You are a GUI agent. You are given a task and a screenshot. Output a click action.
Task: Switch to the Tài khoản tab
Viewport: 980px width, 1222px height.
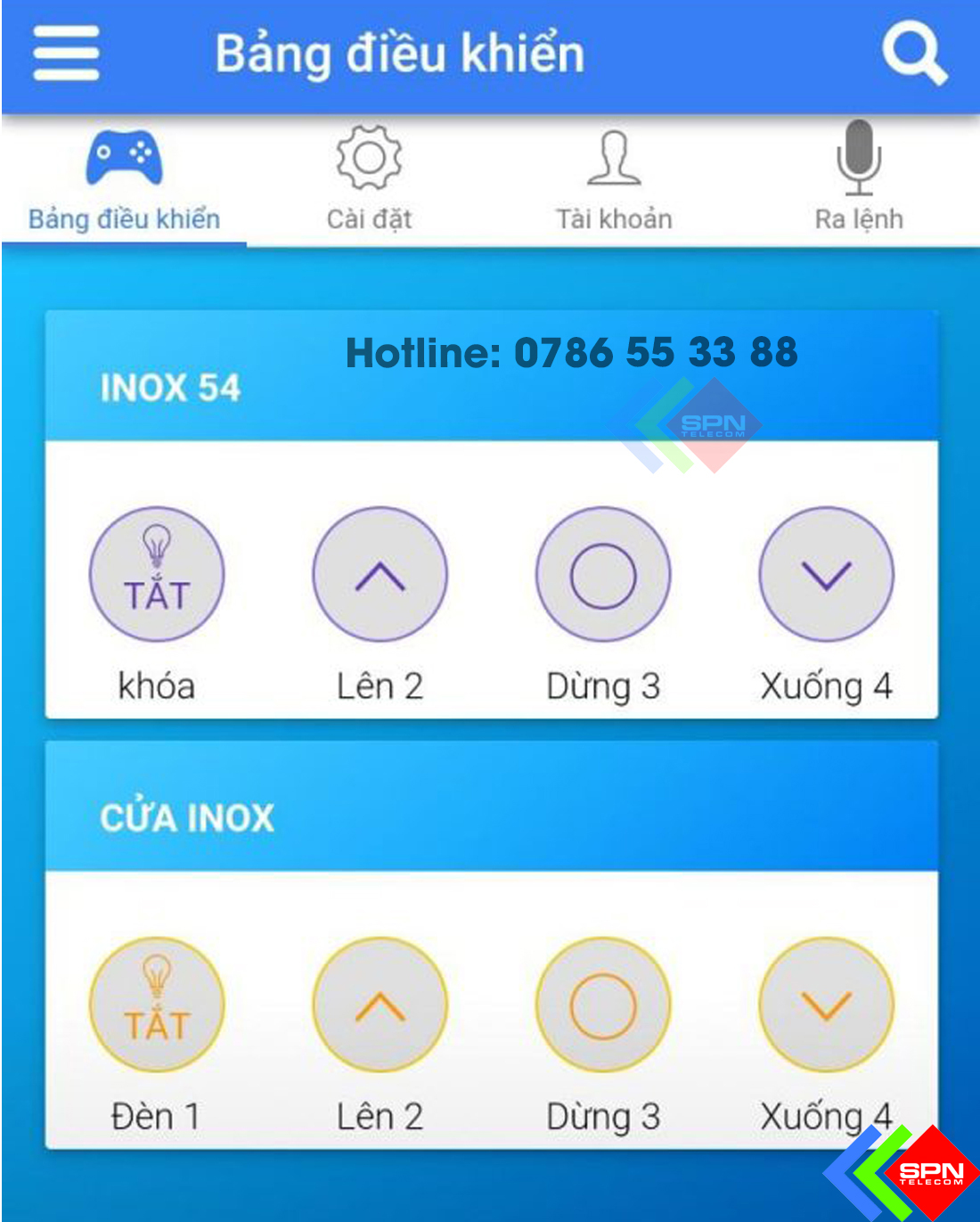614,179
